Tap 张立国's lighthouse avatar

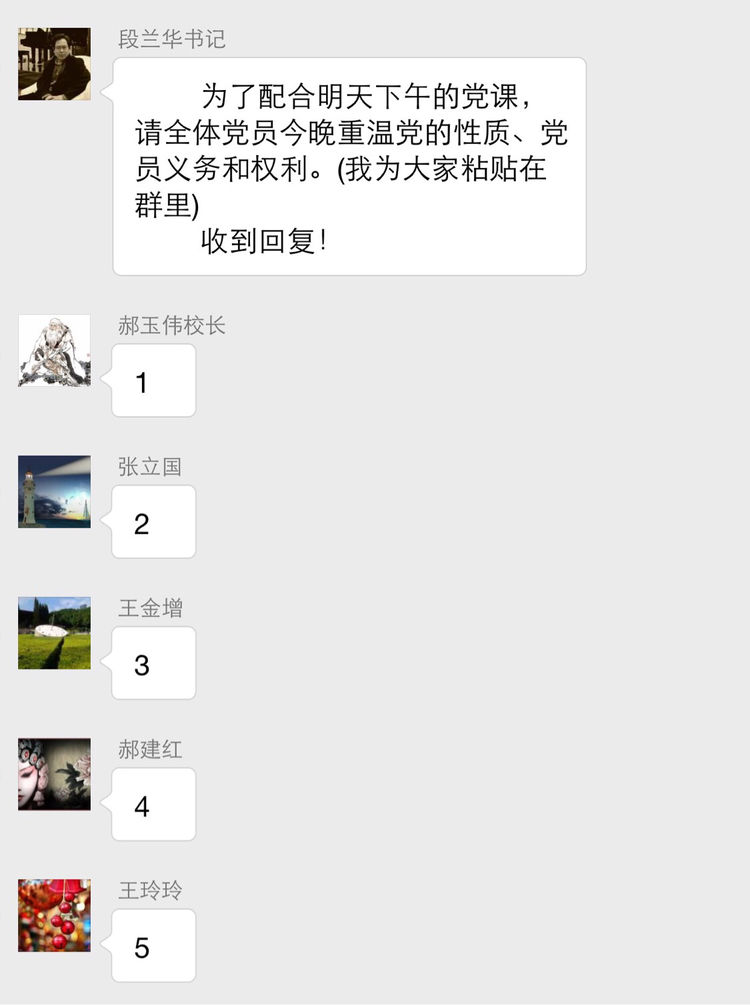[54, 492]
